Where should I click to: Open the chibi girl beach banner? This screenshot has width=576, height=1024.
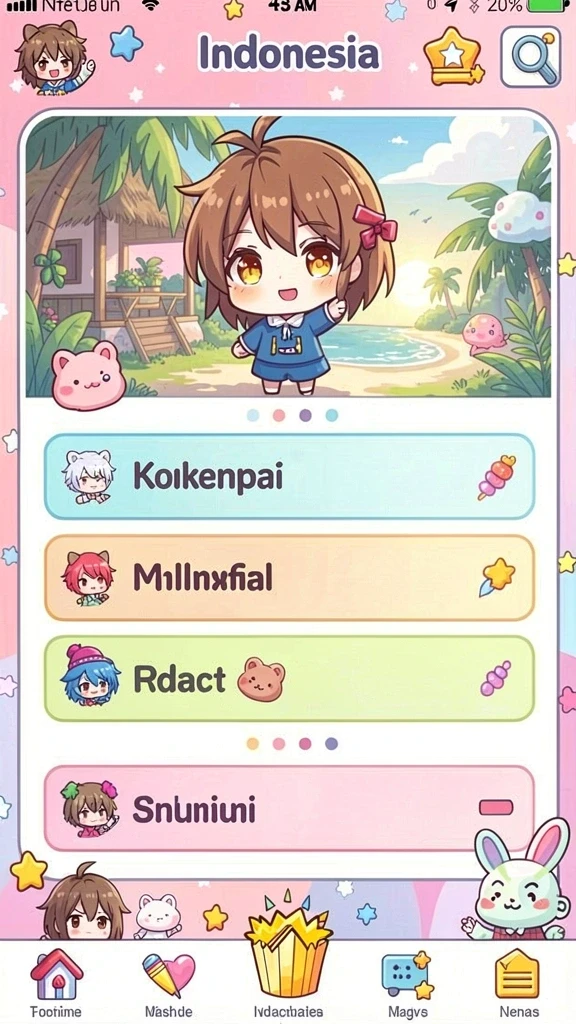pos(288,257)
